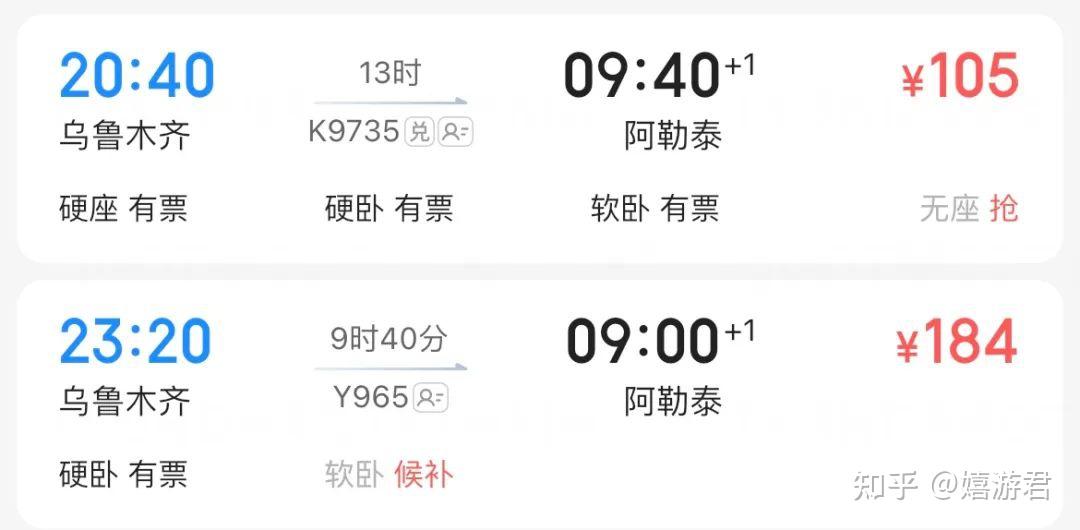Image resolution: width=1080 pixels, height=530 pixels.
Task: Open the Y965 train at 23:20
Action: (540, 405)
